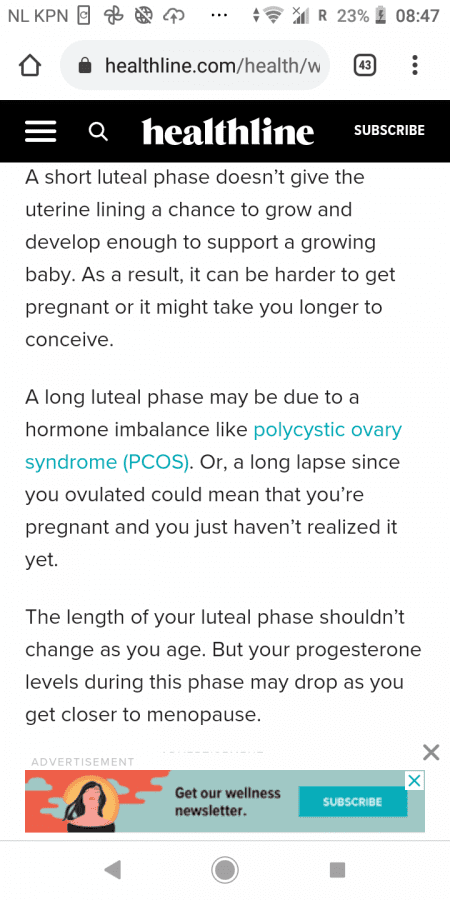Open recent apps from the navigation bar
The image size is (450, 900).
point(337,870)
